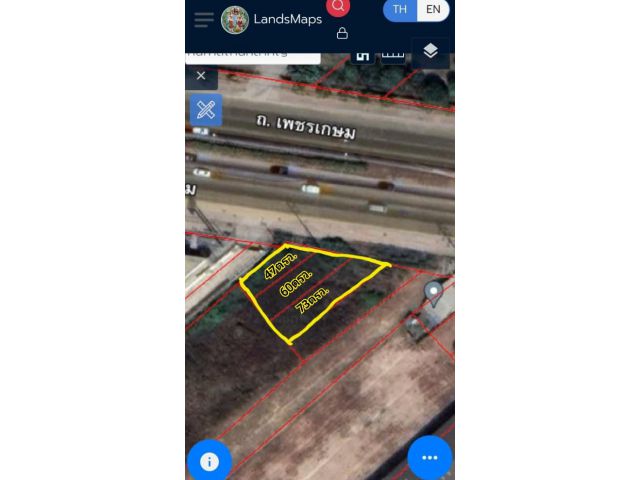Tap the lock icon in the header

point(342,33)
